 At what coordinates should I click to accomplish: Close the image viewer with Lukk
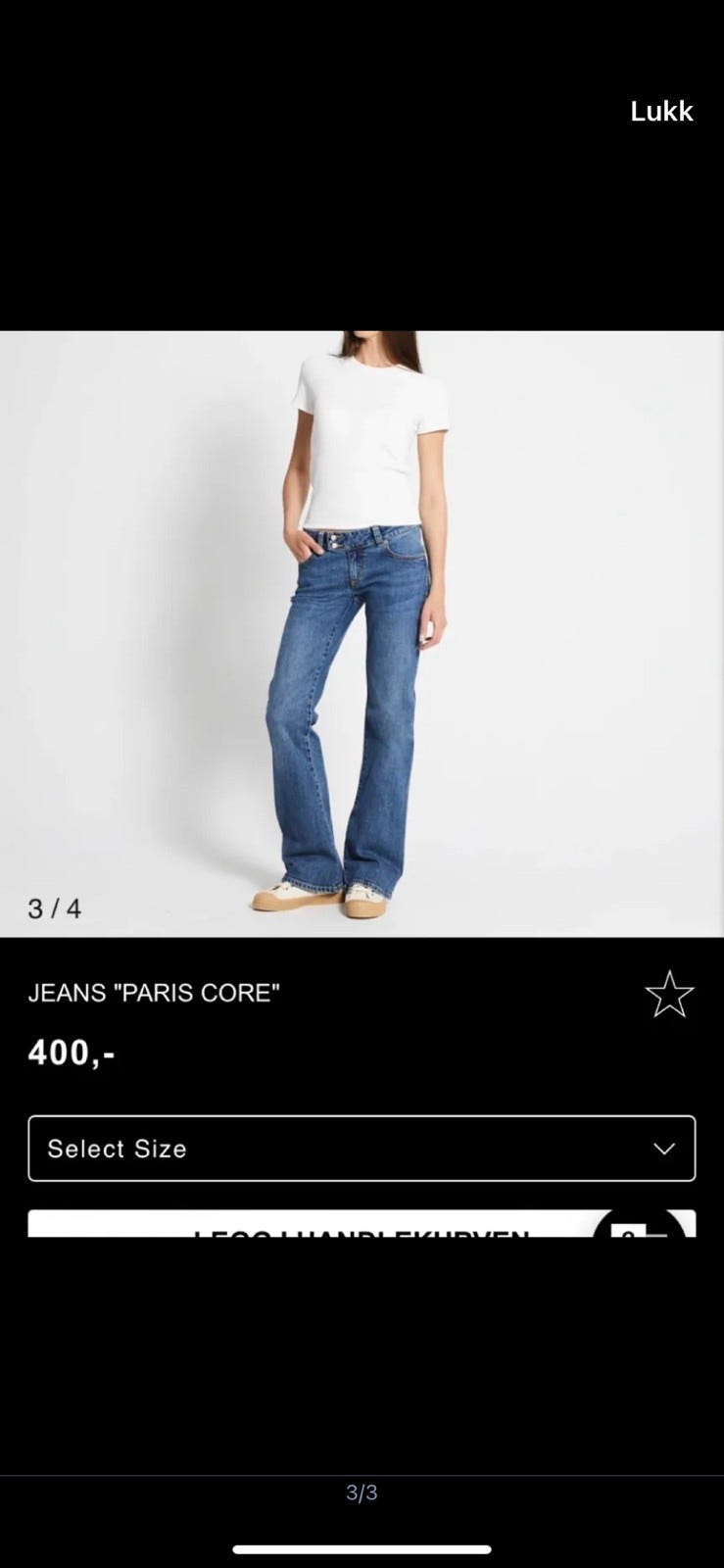[x=661, y=112]
